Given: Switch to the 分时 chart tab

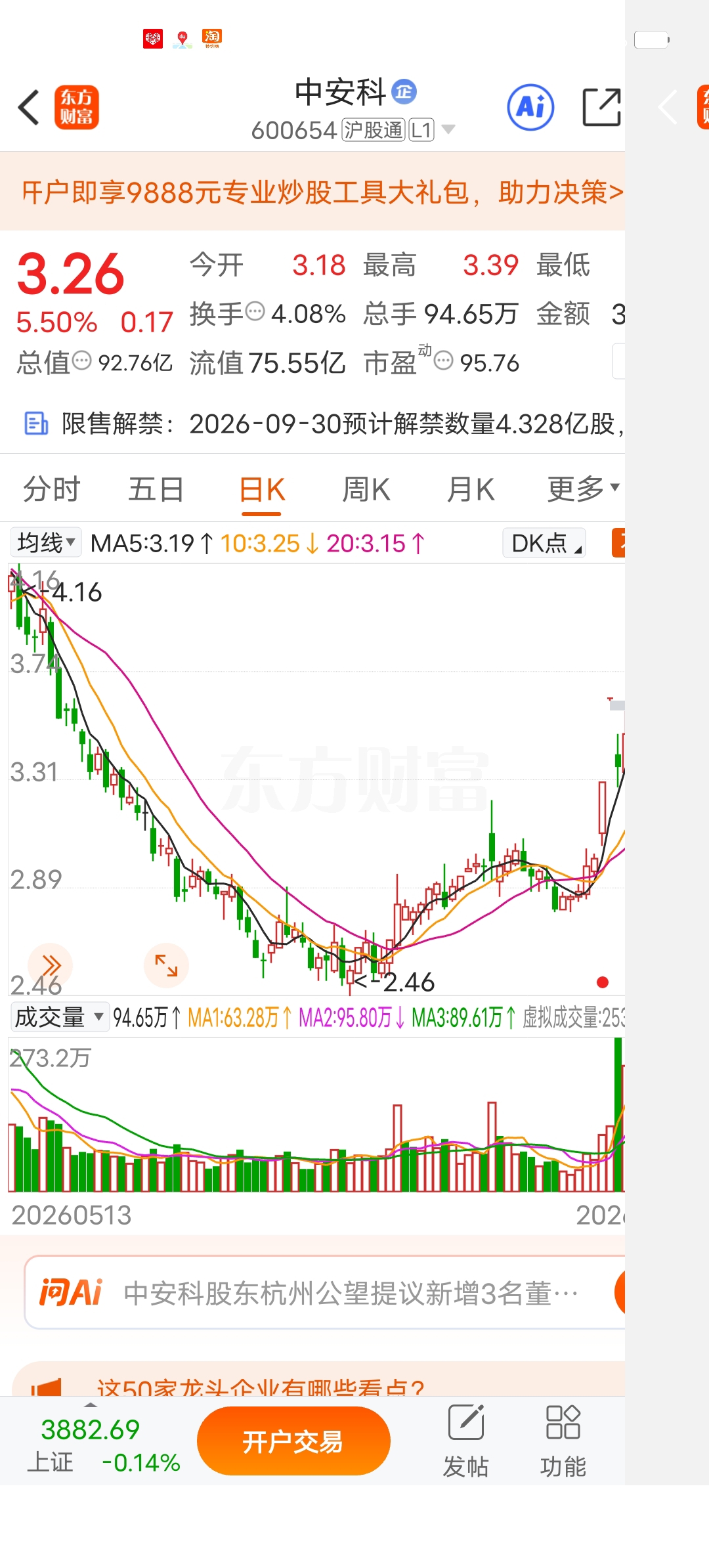Looking at the screenshot, I should (x=51, y=490).
